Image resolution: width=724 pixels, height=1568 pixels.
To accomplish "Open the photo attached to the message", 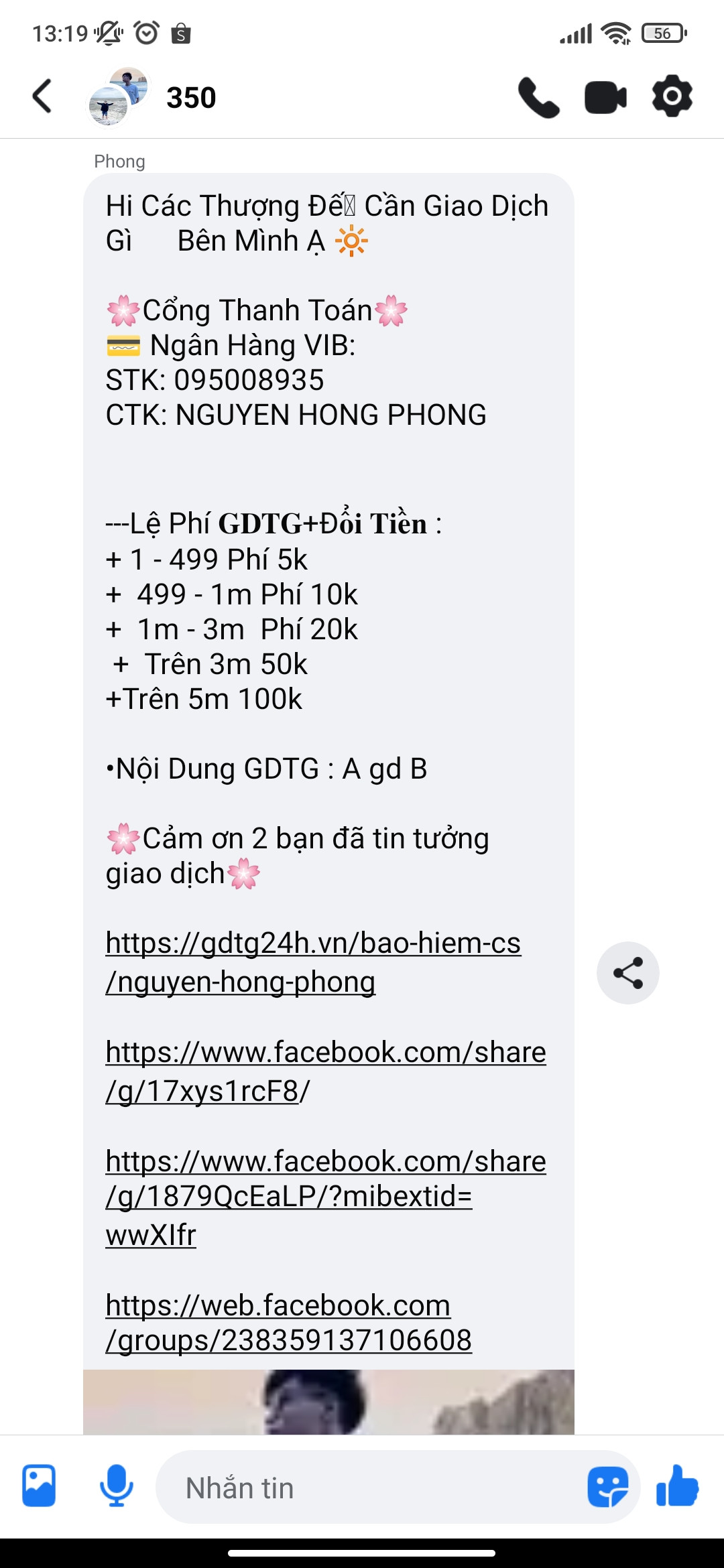I will pos(328,1402).
